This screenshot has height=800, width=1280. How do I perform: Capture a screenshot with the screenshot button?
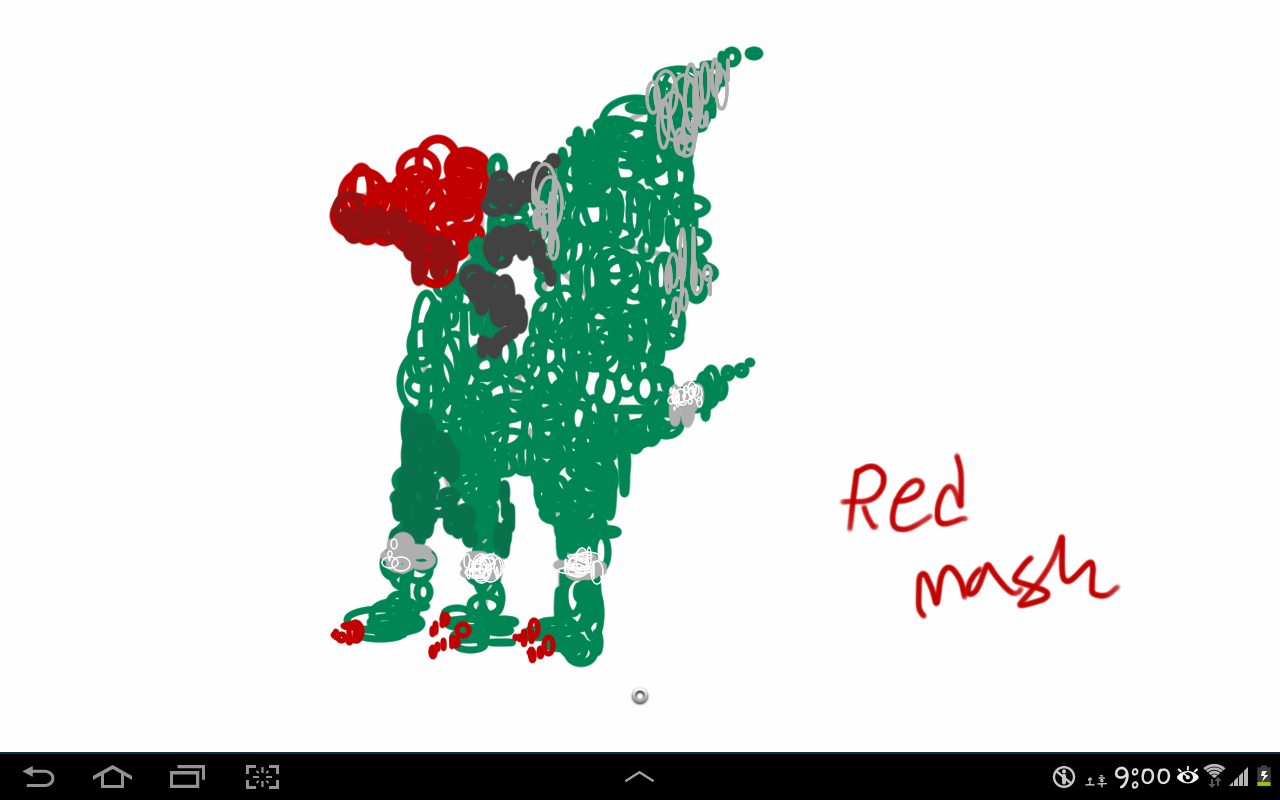click(x=262, y=777)
